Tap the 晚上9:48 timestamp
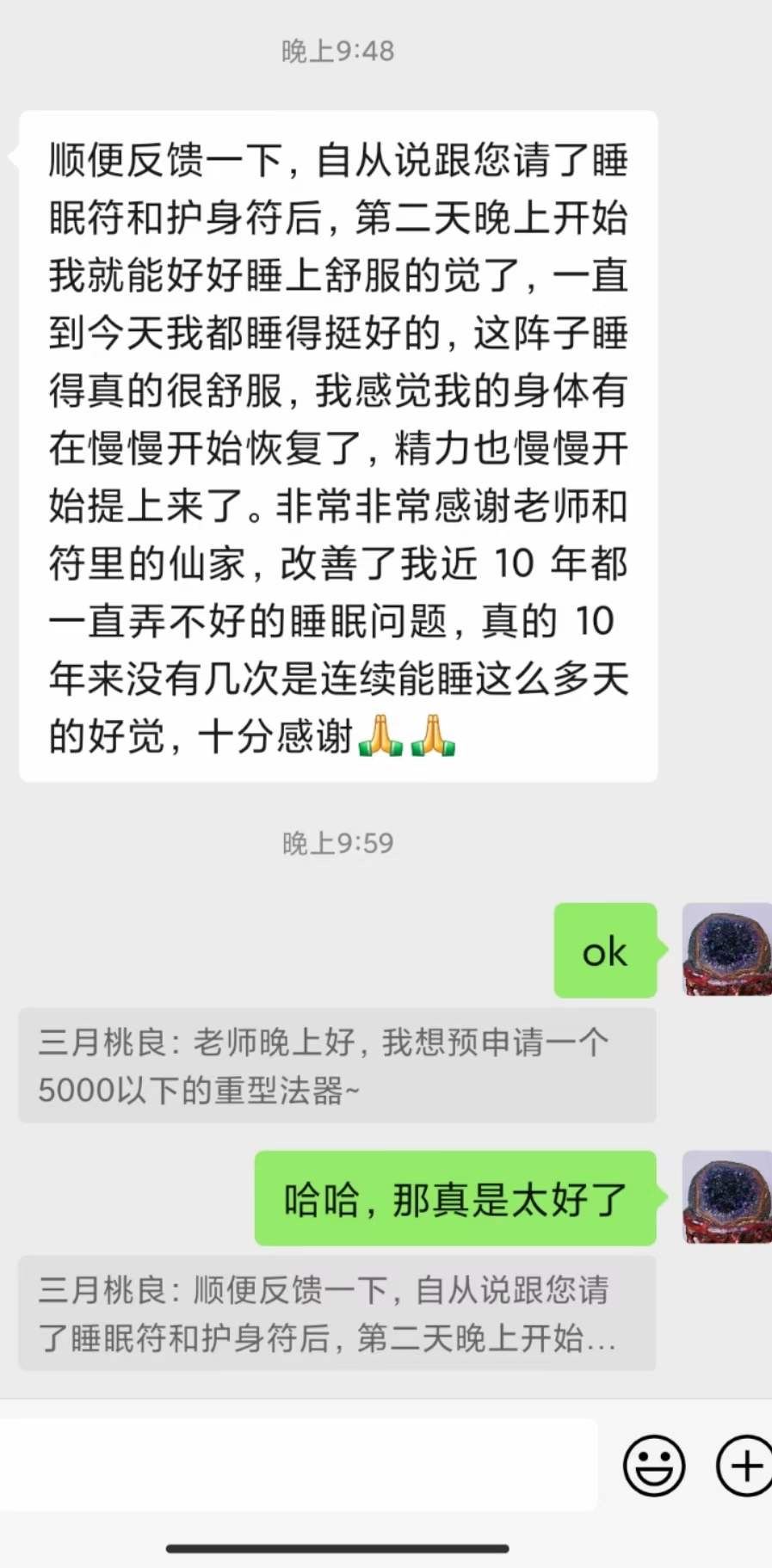 point(336,51)
